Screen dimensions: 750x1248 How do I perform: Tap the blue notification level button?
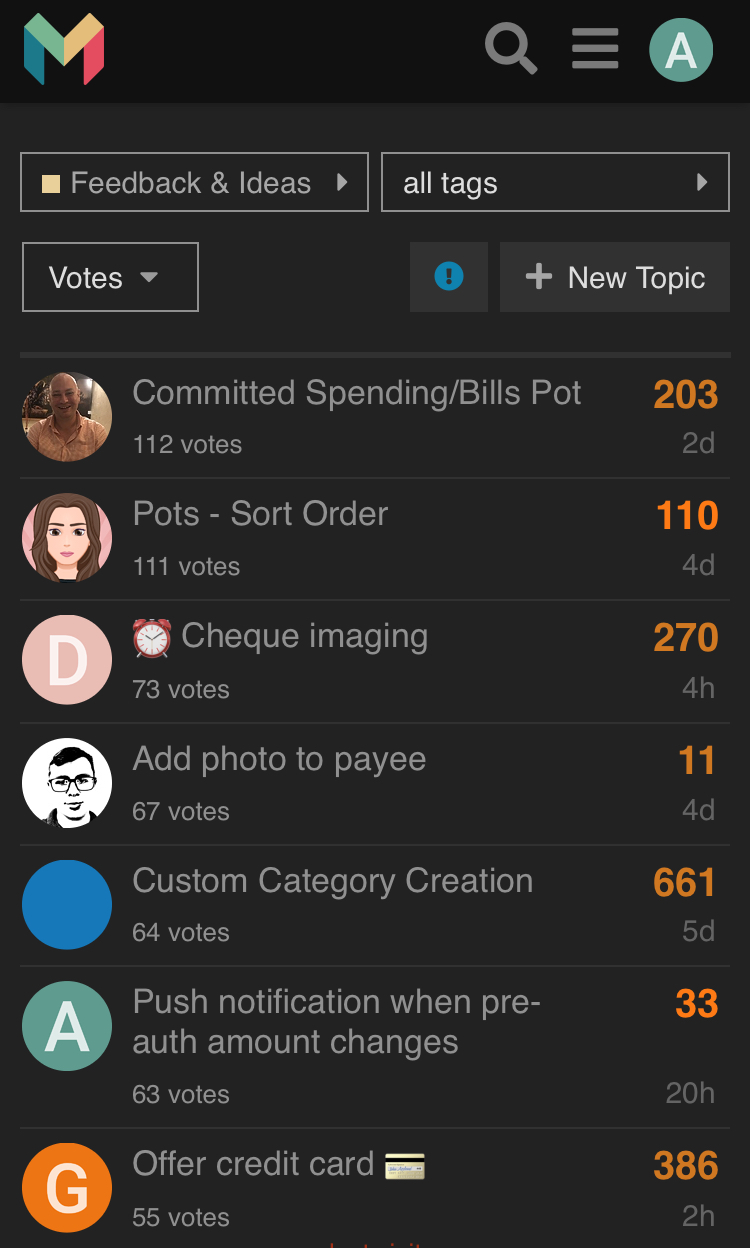(x=449, y=277)
